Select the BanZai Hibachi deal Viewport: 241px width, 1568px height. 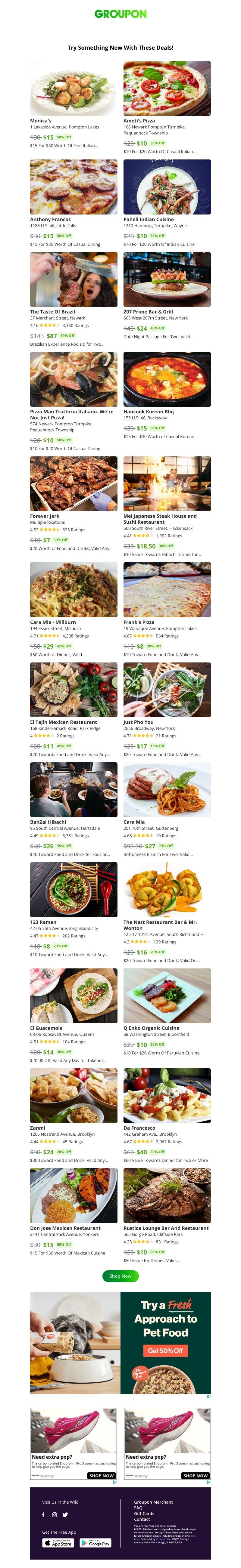[x=73, y=789]
